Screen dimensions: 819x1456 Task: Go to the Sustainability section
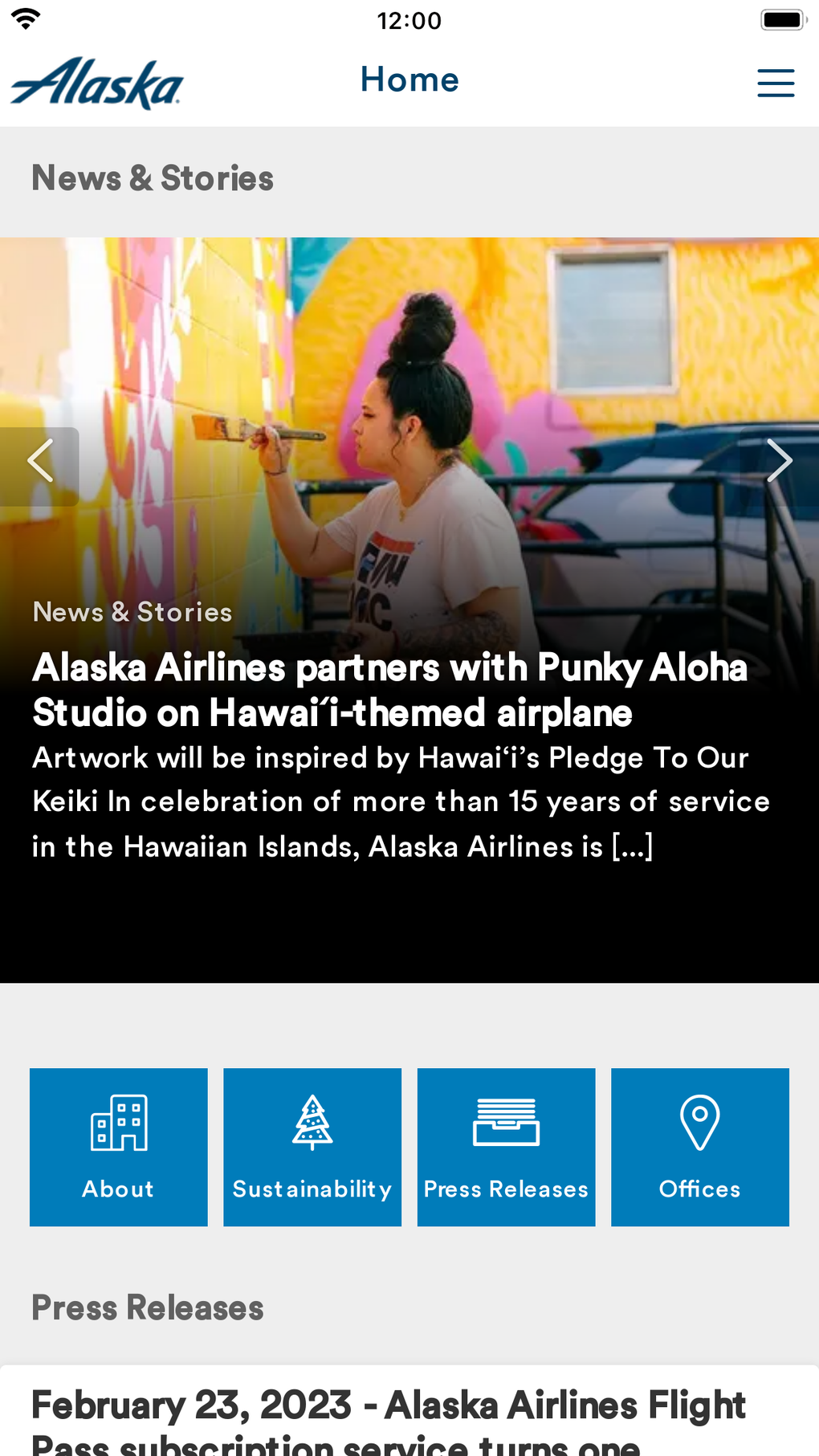click(312, 1146)
